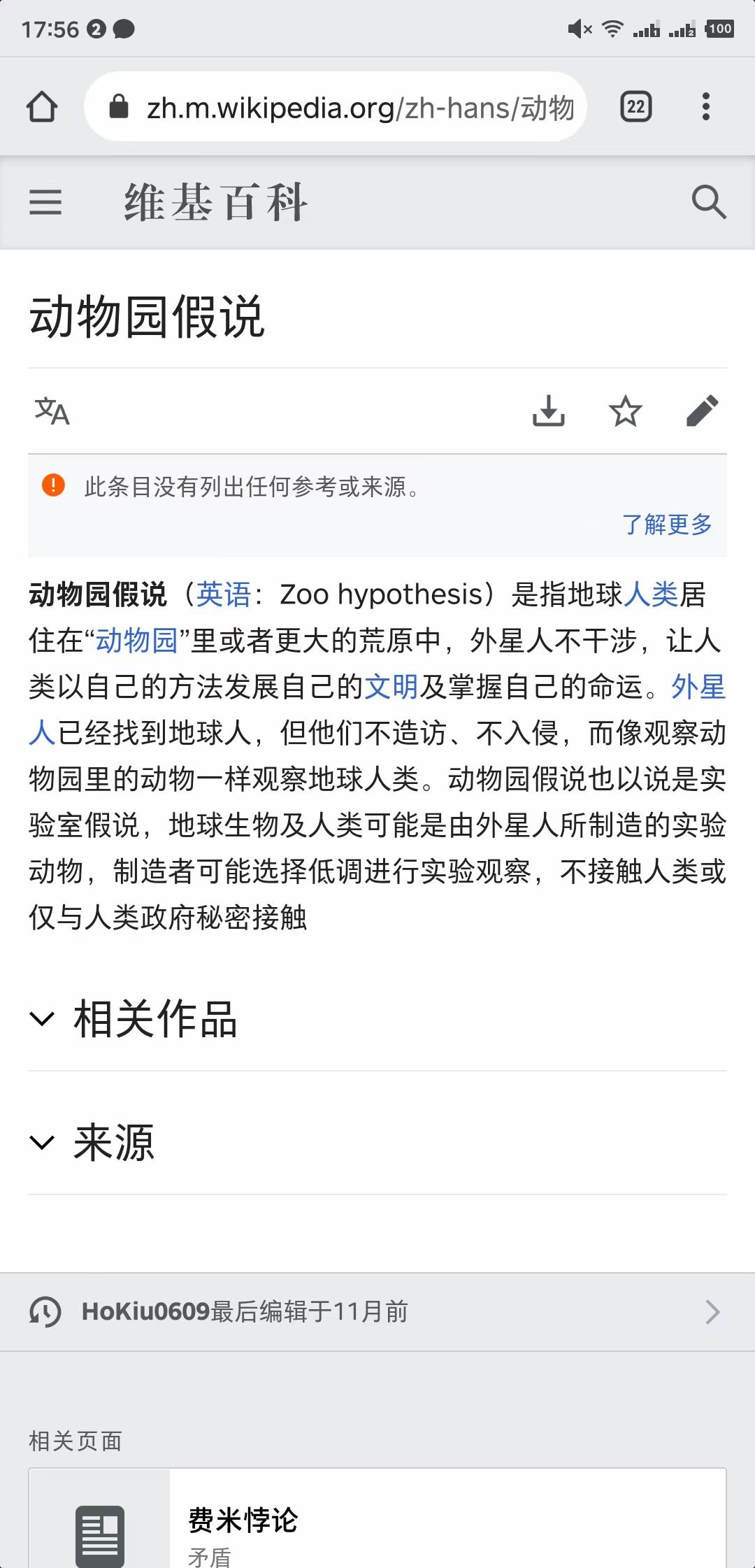The image size is (755, 1568).
Task: View HoKiu0609 last edit history
Action: point(377,1311)
